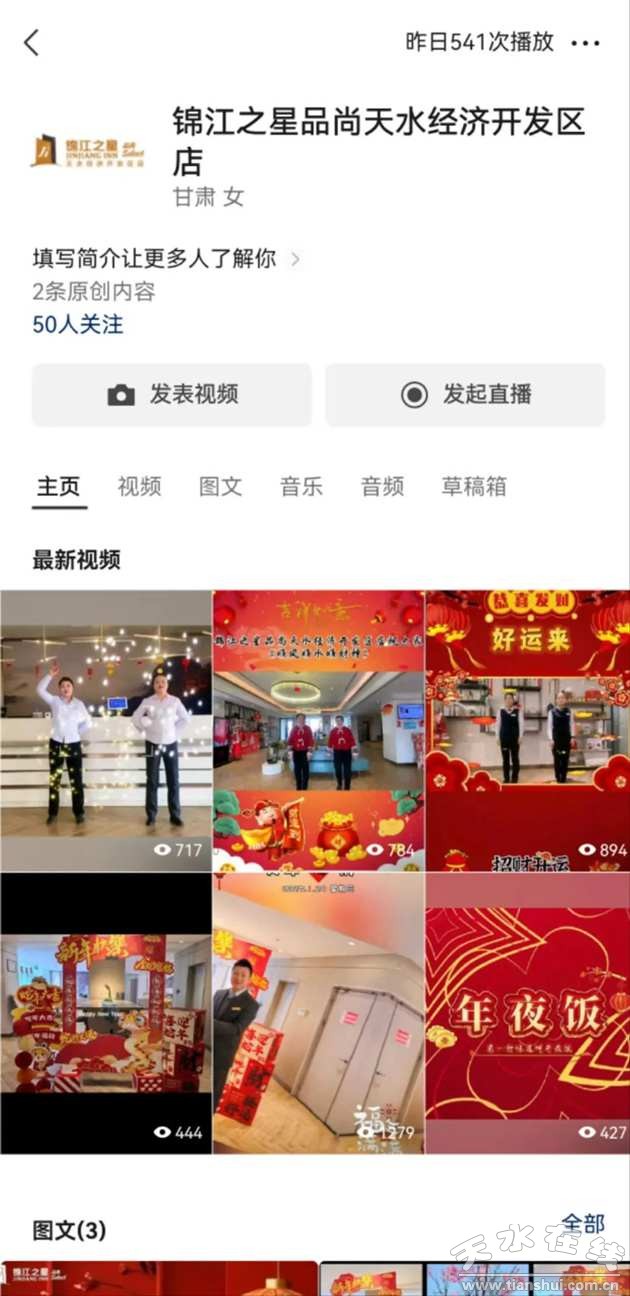Play the video with 1279 views
Viewport: 630px width, 1296px height.
pos(318,1012)
